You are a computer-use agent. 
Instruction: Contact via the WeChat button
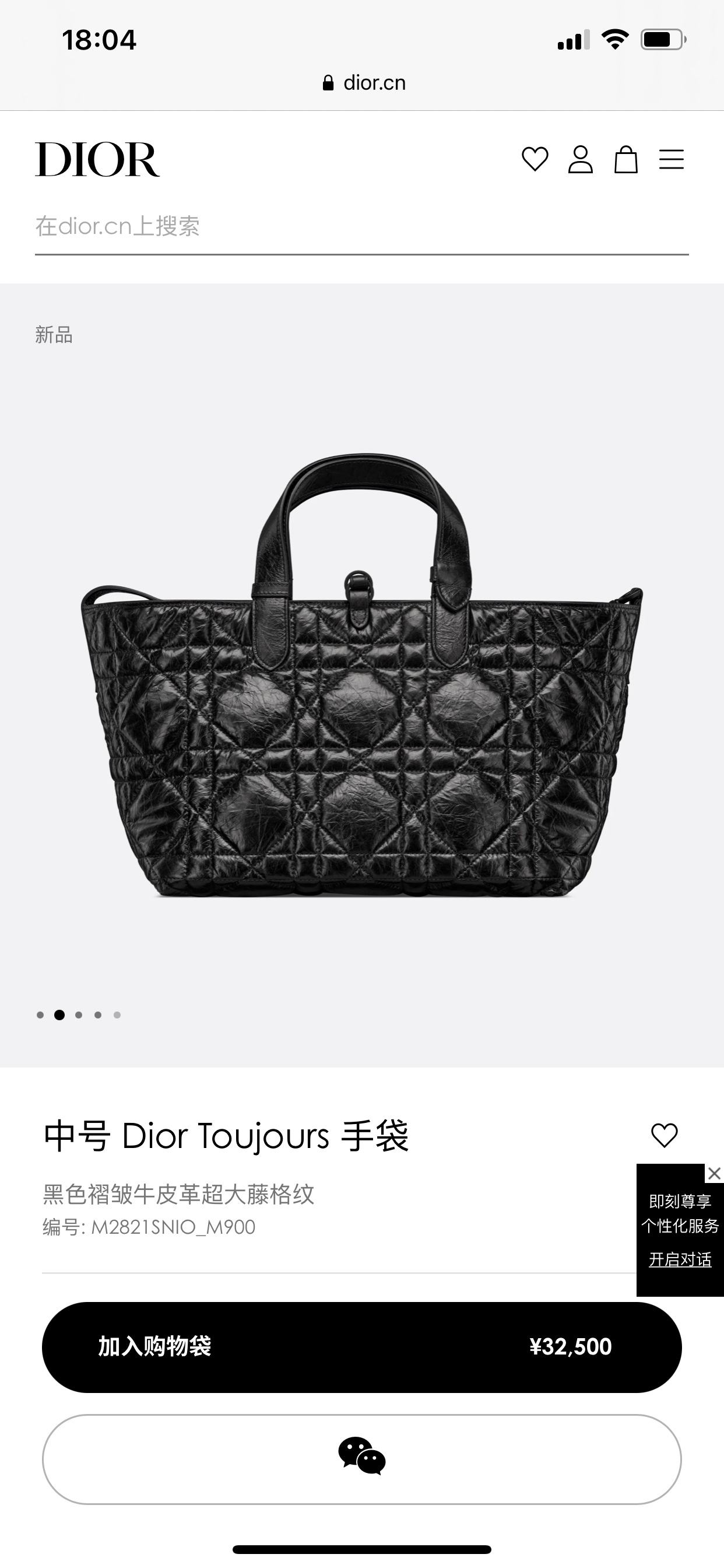[x=361, y=1458]
